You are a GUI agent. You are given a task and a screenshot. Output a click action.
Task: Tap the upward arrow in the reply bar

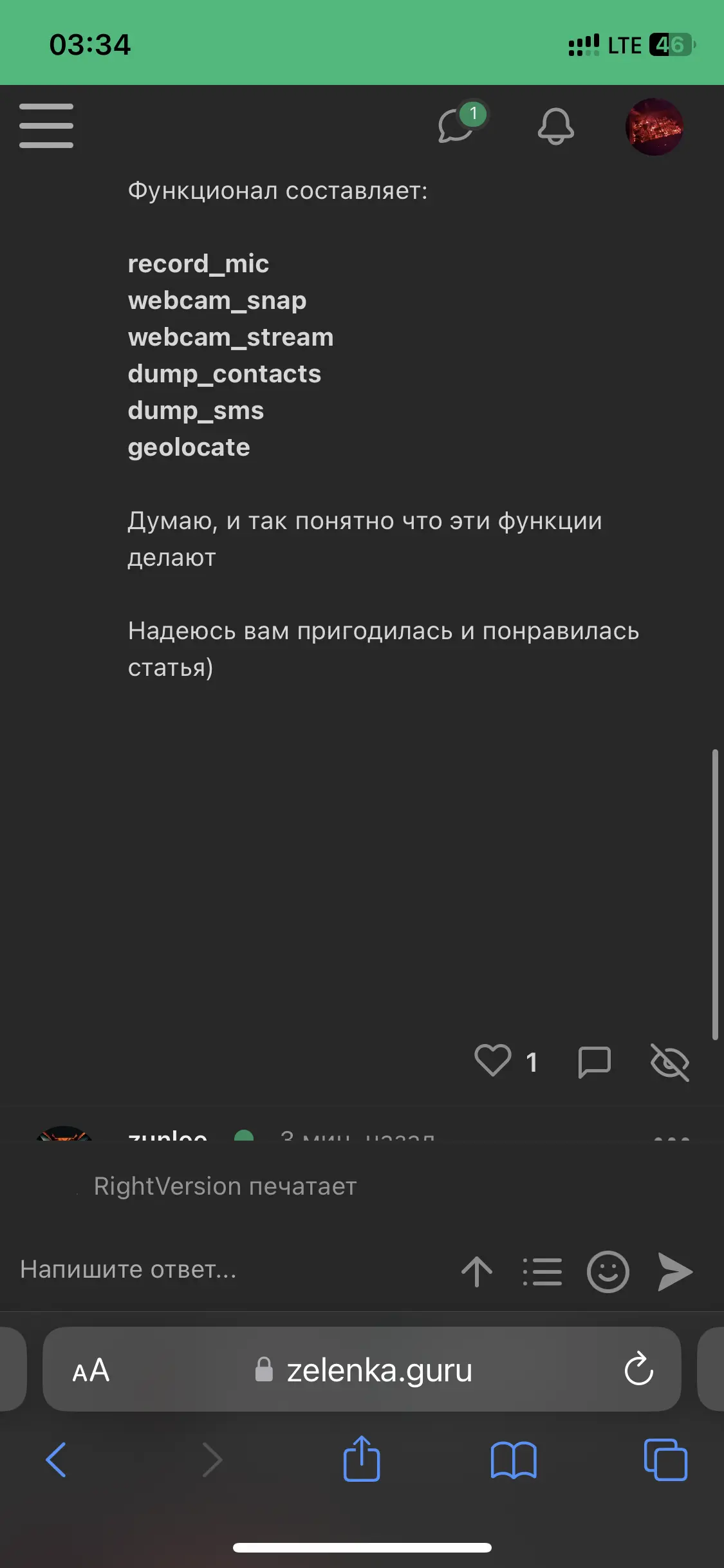point(477,1271)
